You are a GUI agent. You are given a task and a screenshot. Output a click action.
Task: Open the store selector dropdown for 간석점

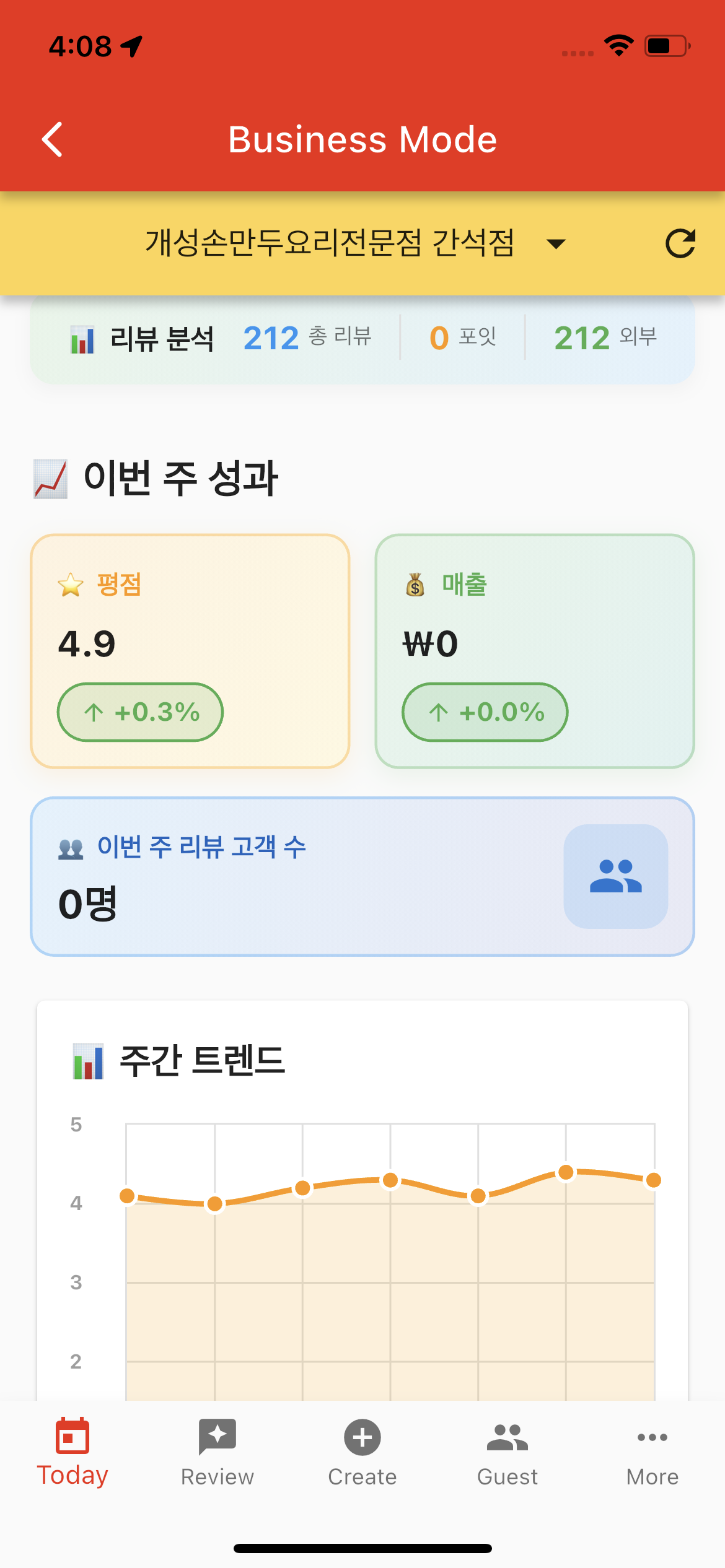point(331,243)
